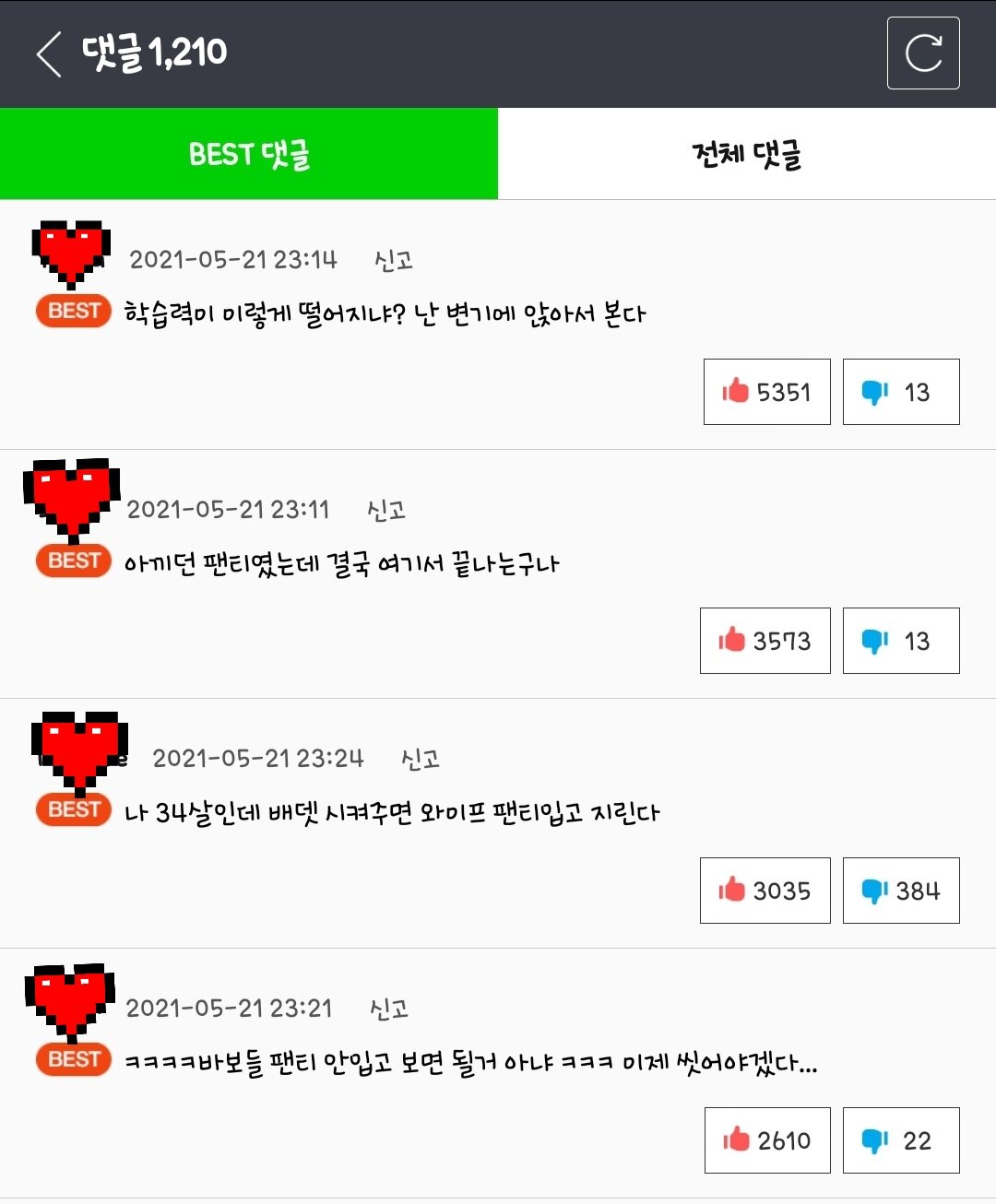Viewport: 996px width, 1204px height.
Task: Switch to the 전체 댓글 tab
Action: point(747,154)
